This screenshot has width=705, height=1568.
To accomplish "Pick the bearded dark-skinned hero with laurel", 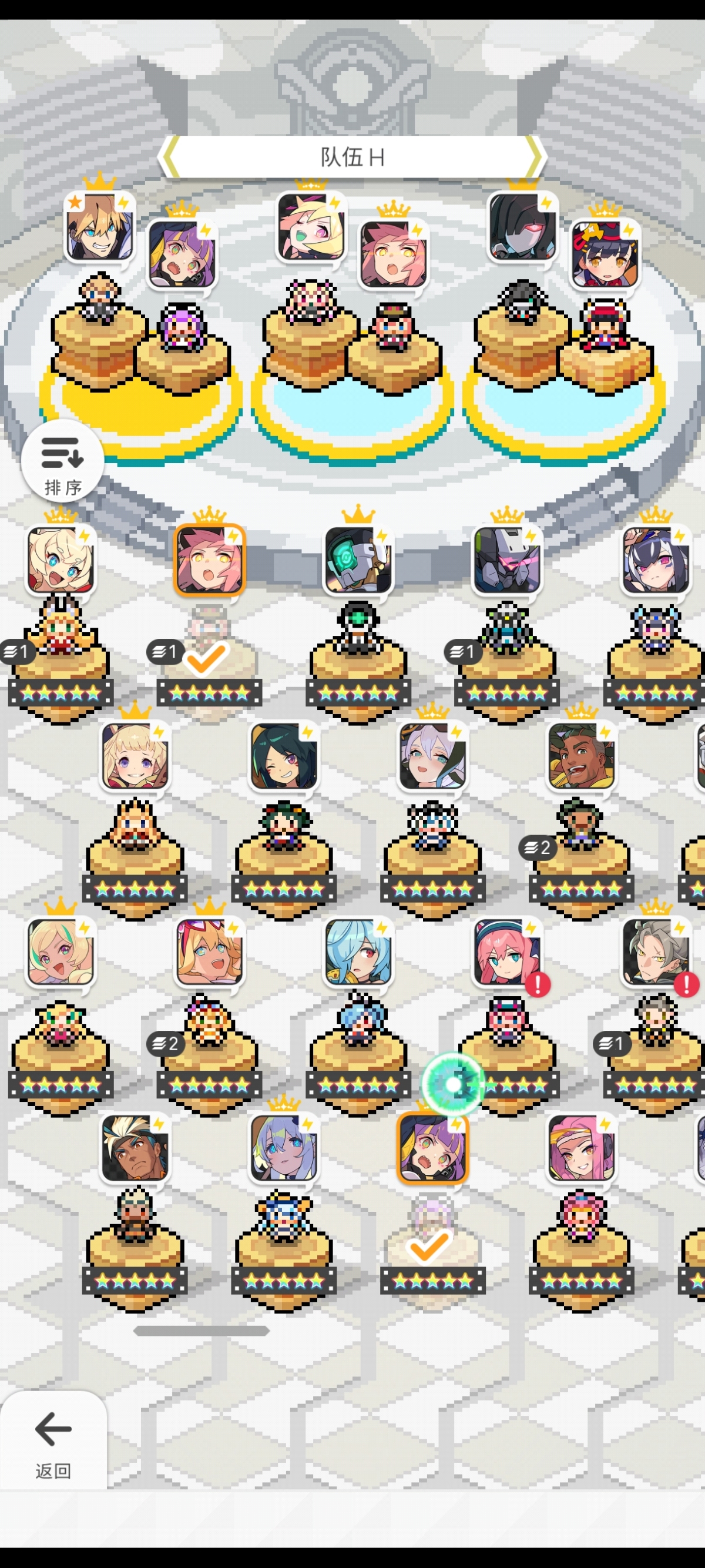I will click(580, 756).
